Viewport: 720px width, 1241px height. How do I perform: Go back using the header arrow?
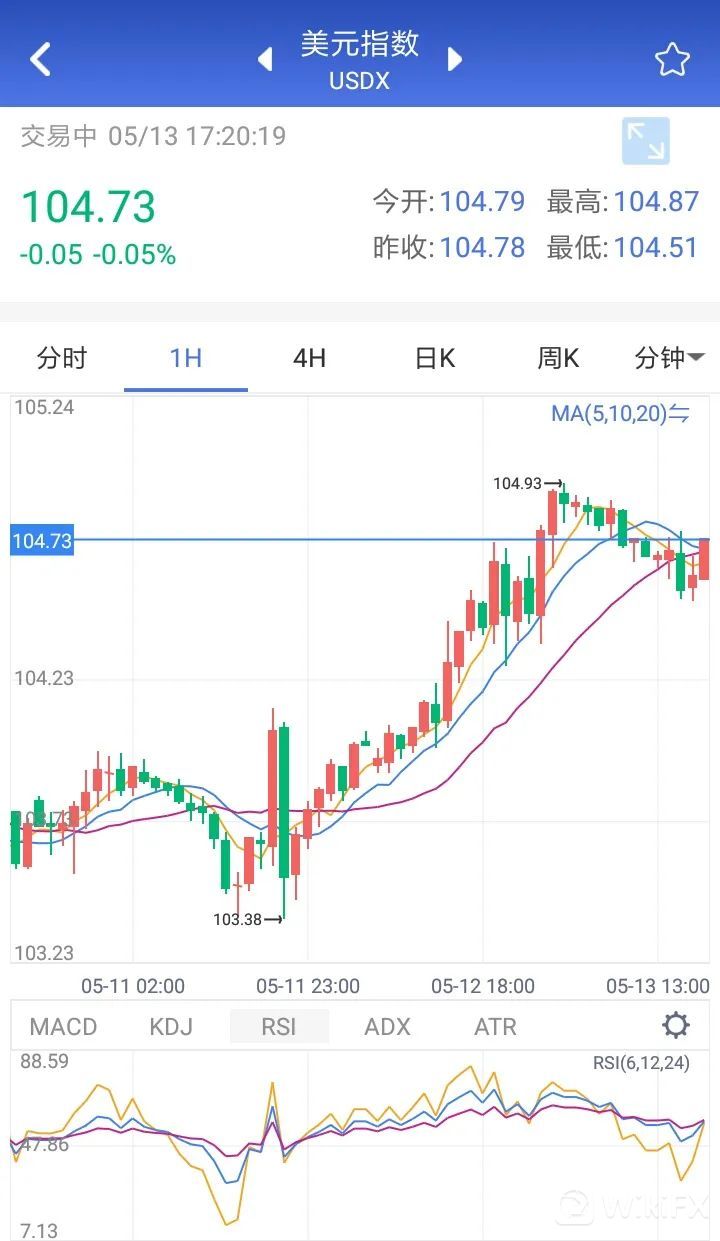click(x=40, y=59)
